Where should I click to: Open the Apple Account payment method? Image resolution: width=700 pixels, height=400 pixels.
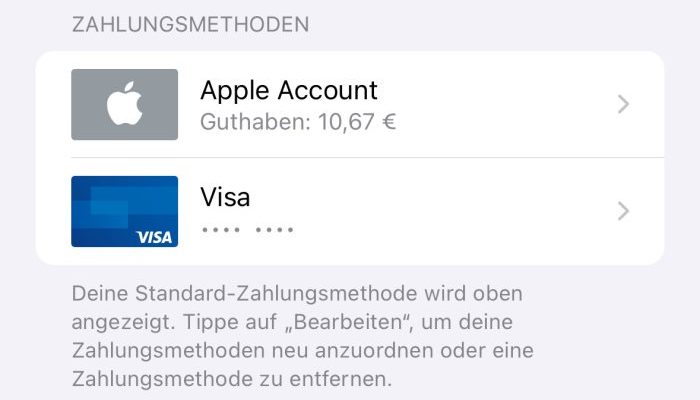pyautogui.click(x=350, y=104)
